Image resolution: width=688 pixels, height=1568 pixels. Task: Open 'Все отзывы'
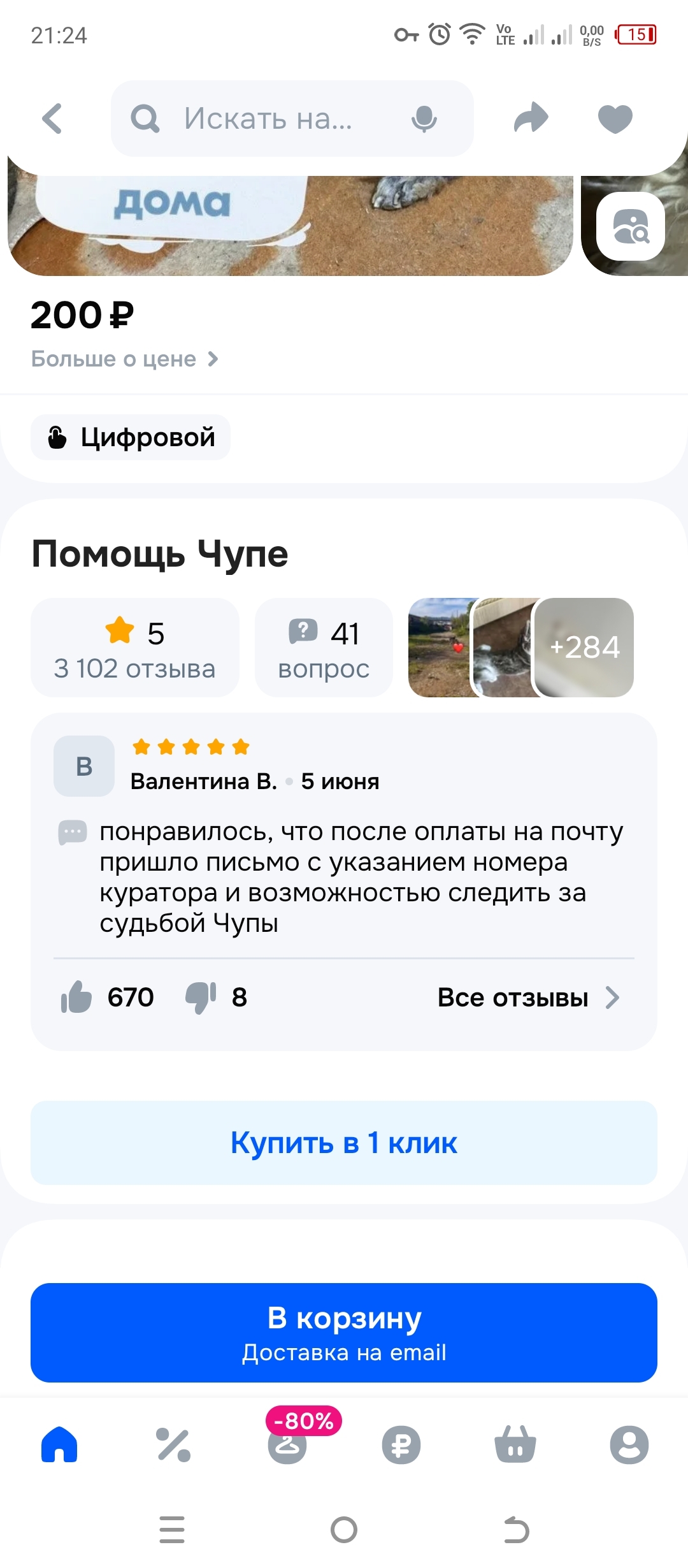tap(527, 998)
